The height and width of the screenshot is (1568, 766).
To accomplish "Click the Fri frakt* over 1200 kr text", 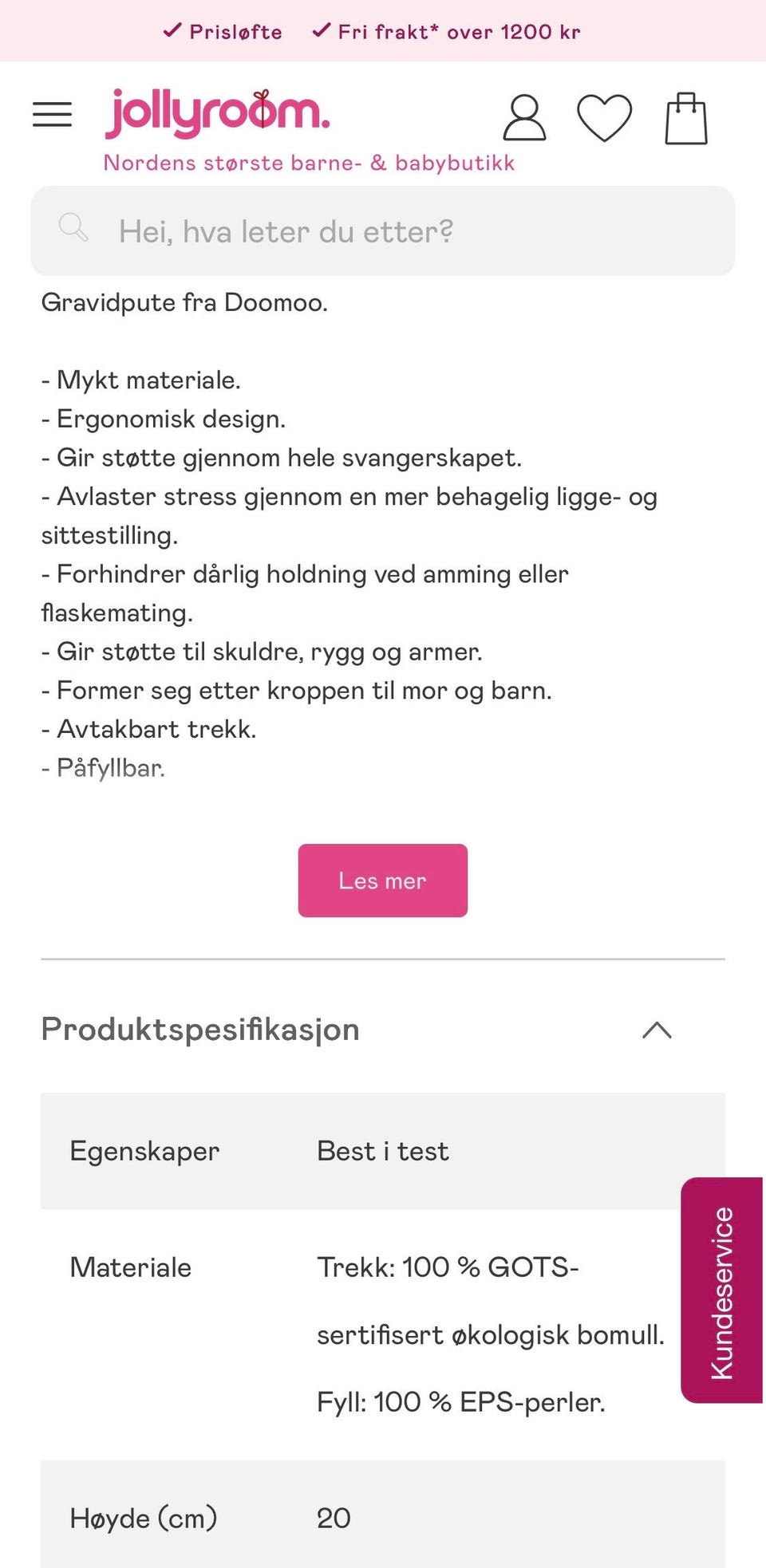I will (459, 32).
